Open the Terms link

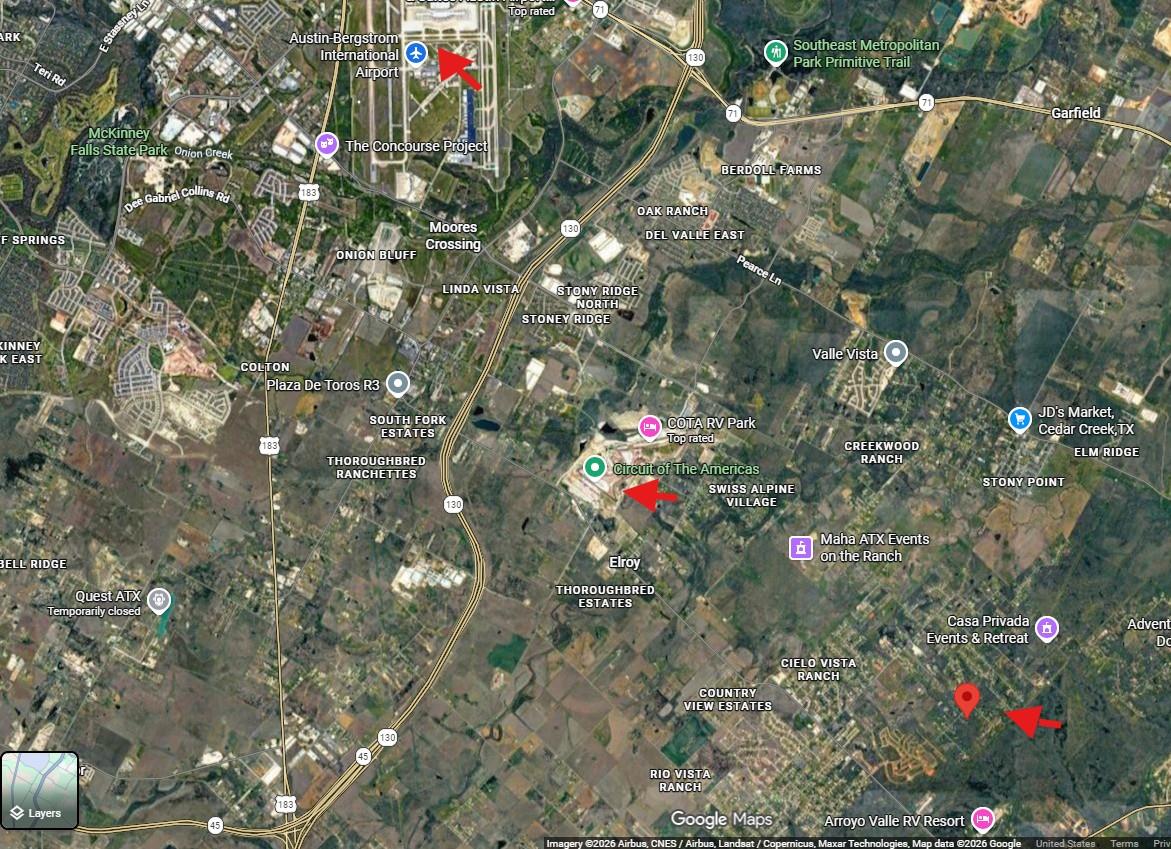tap(1124, 843)
